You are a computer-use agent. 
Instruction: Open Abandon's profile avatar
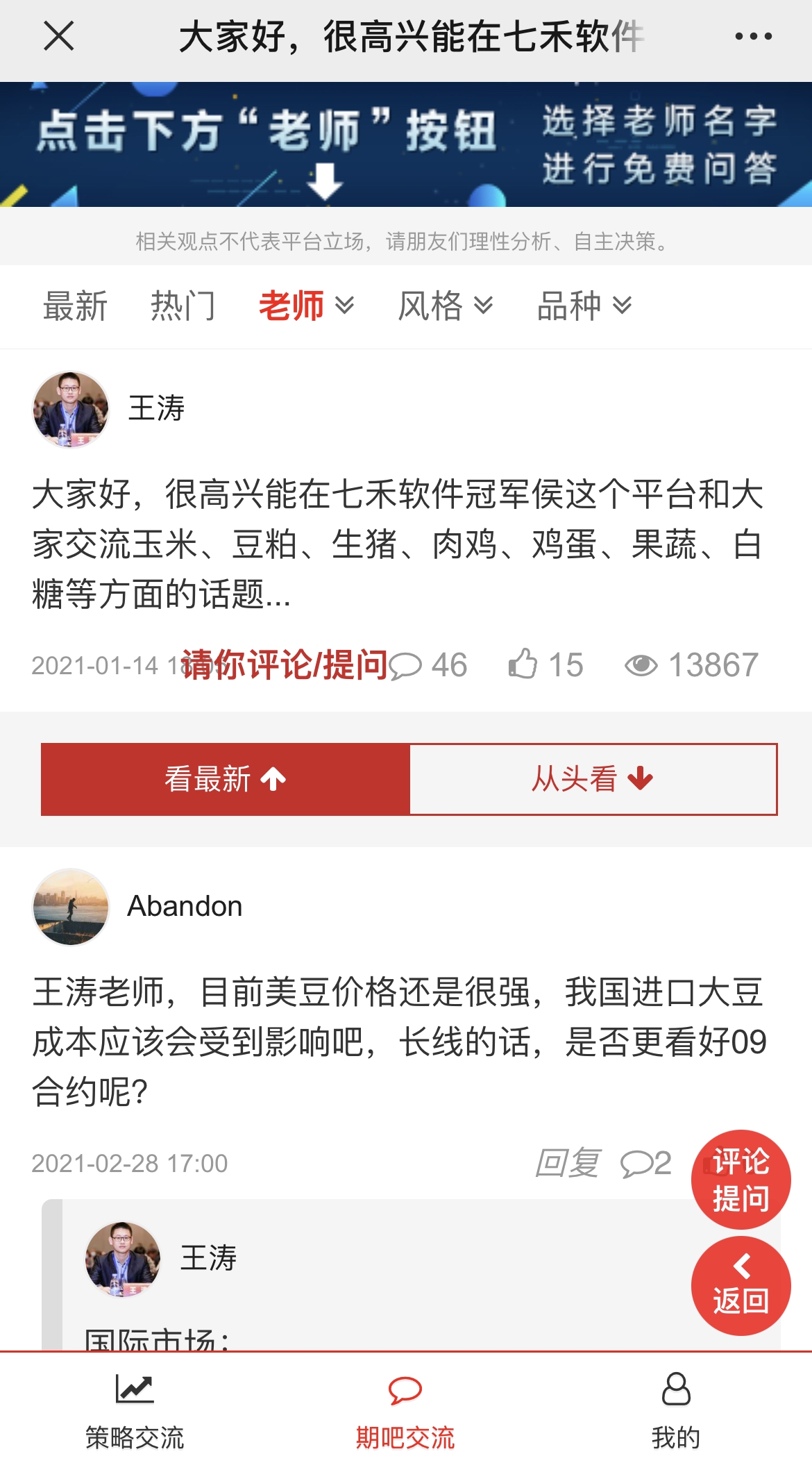(x=71, y=907)
